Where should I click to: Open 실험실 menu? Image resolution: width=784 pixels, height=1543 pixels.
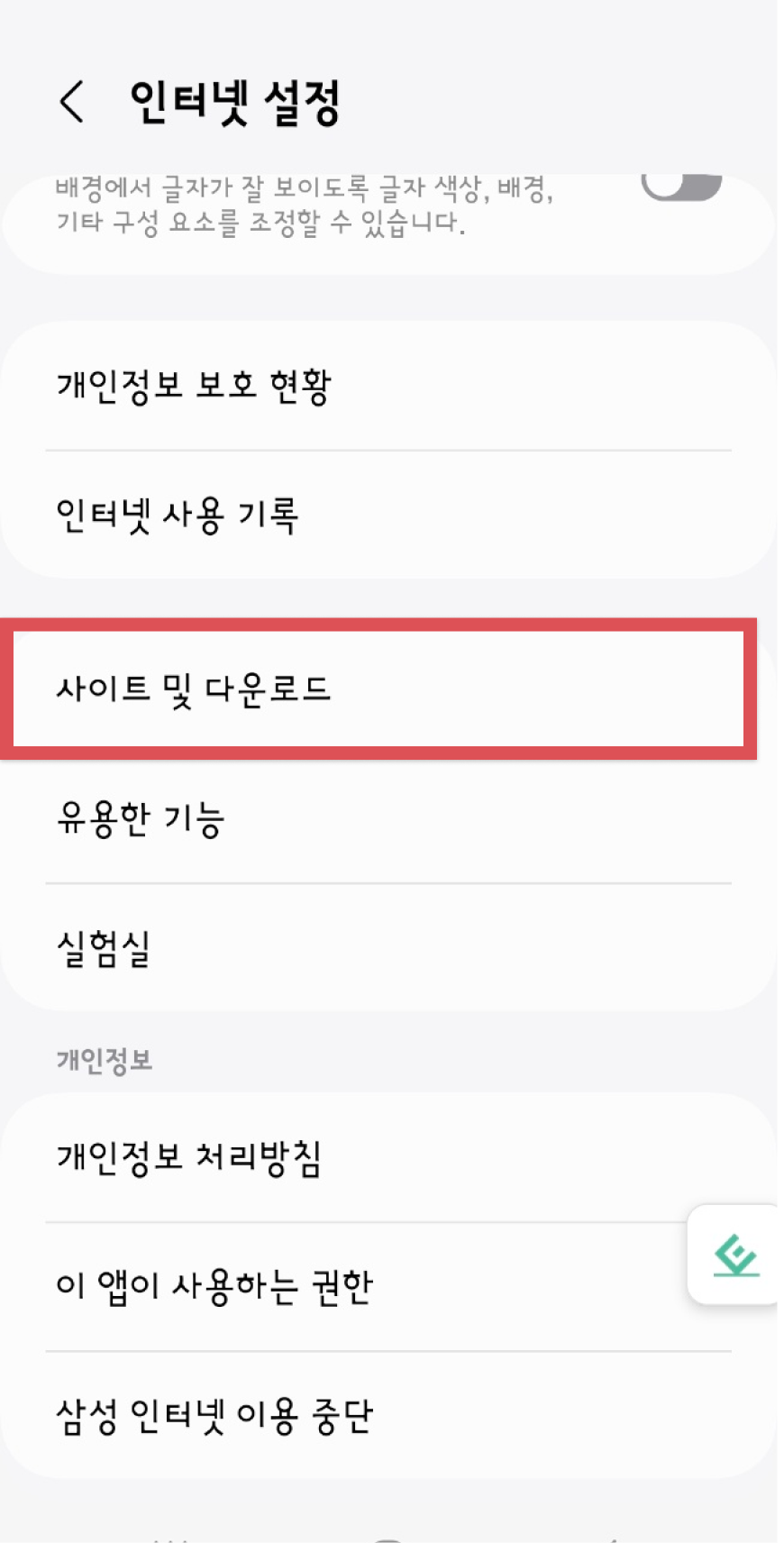pyautogui.click(x=387, y=948)
